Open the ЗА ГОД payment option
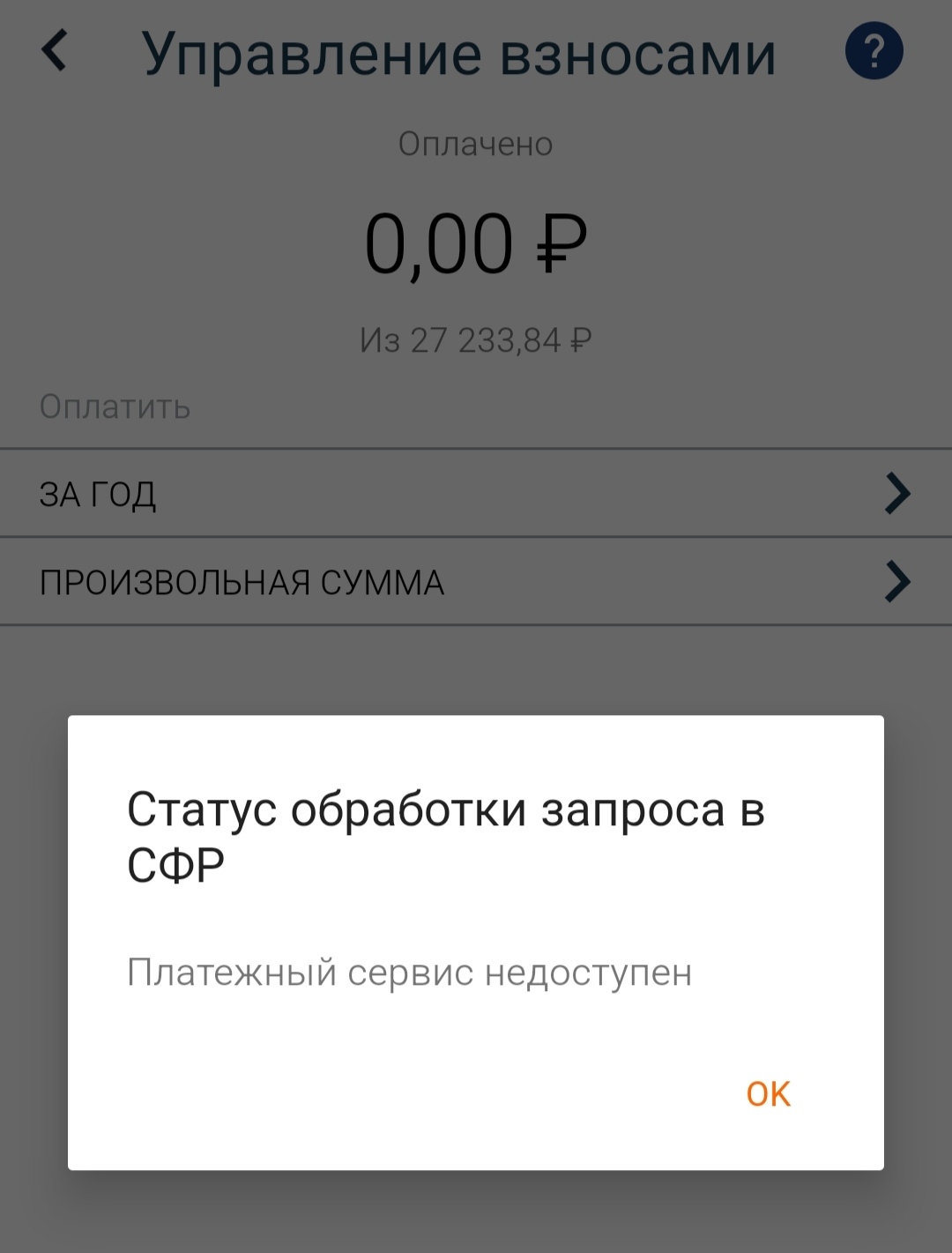 (x=476, y=494)
